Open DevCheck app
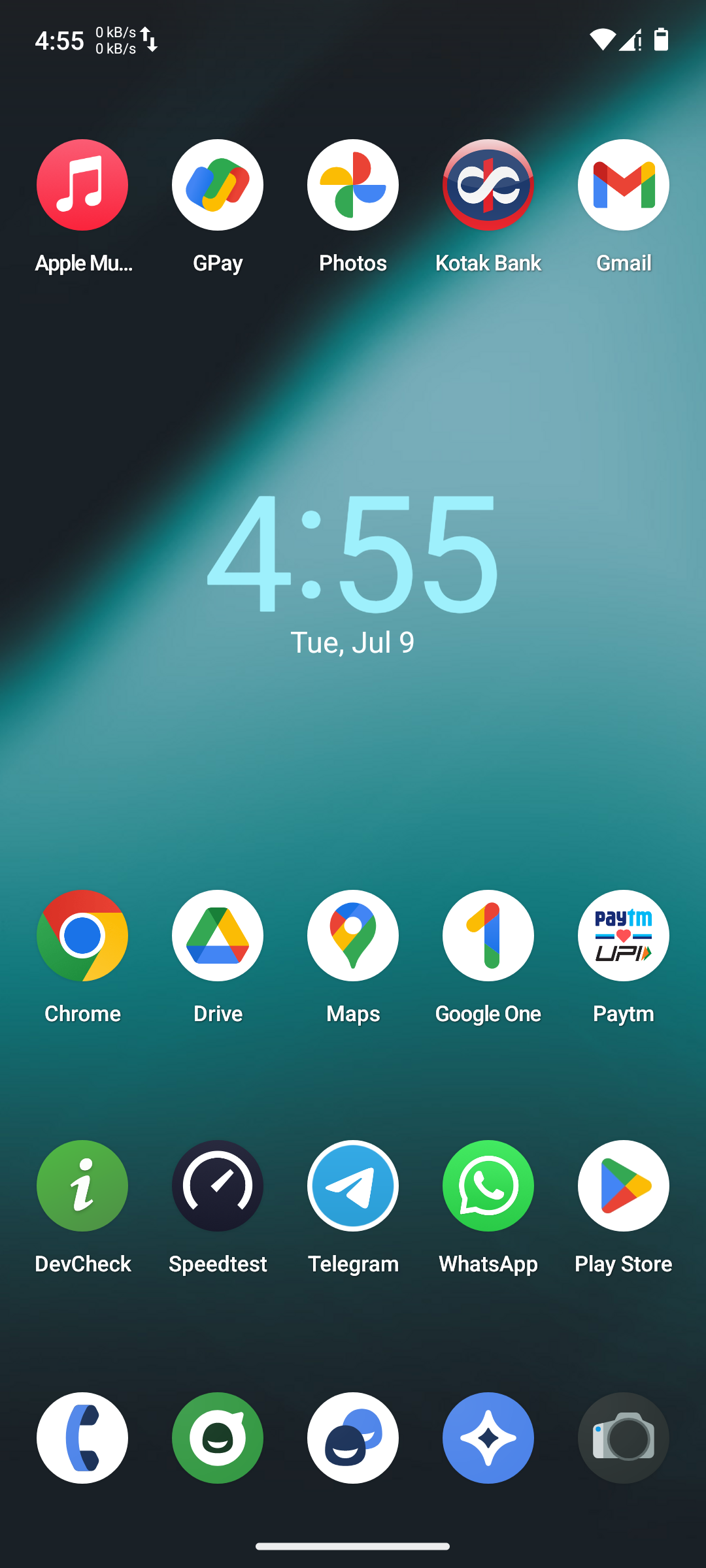706x1568 pixels. [82, 1186]
